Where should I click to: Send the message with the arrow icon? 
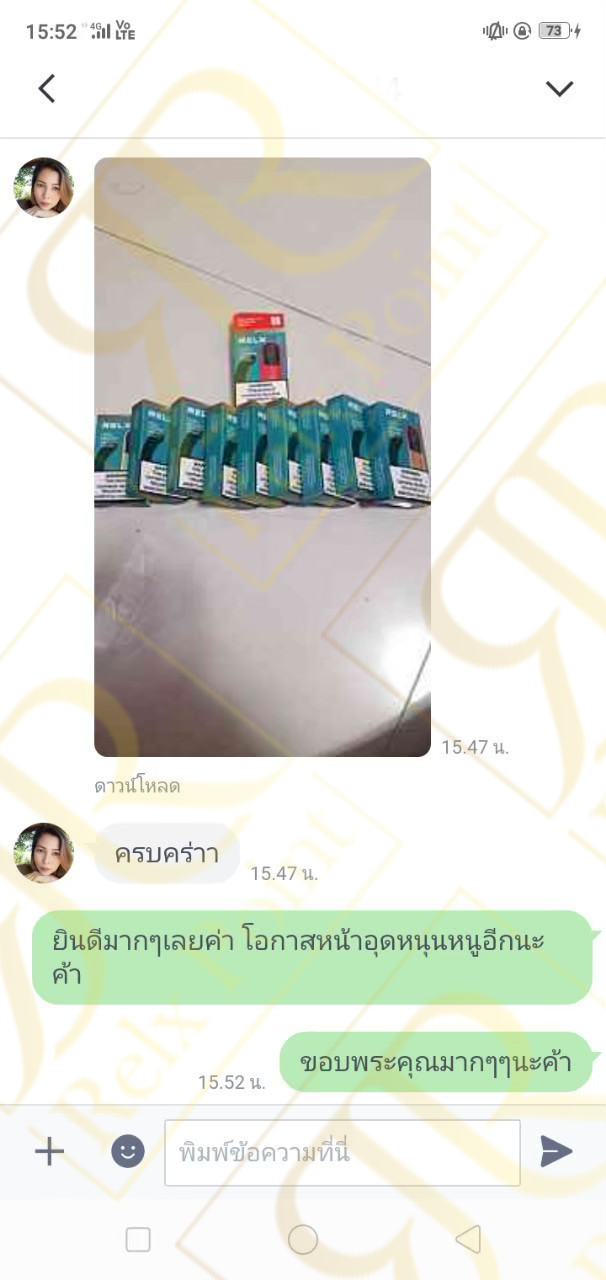556,1151
